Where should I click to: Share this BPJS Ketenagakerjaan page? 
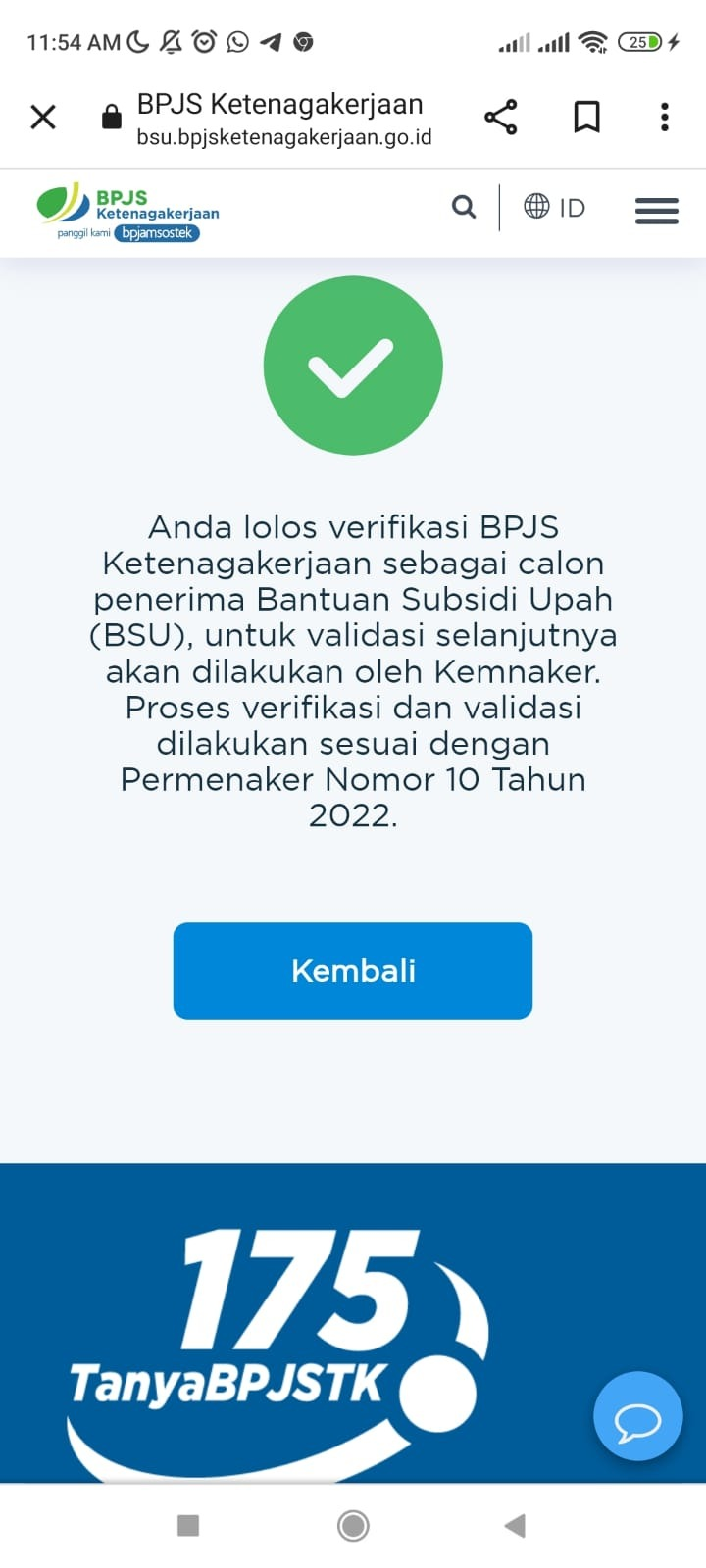[501, 118]
